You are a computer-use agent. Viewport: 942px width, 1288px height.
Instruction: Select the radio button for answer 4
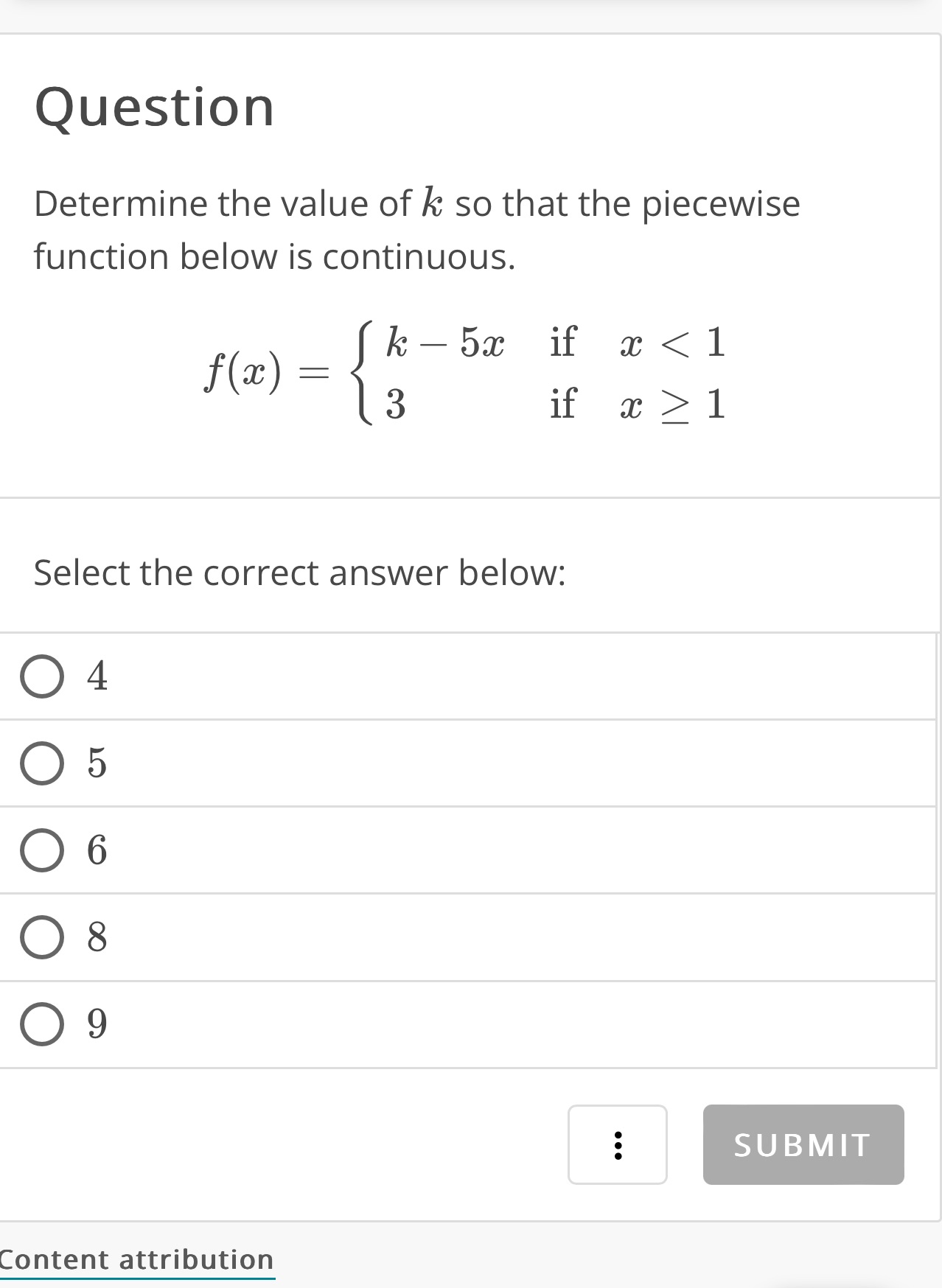(x=42, y=675)
